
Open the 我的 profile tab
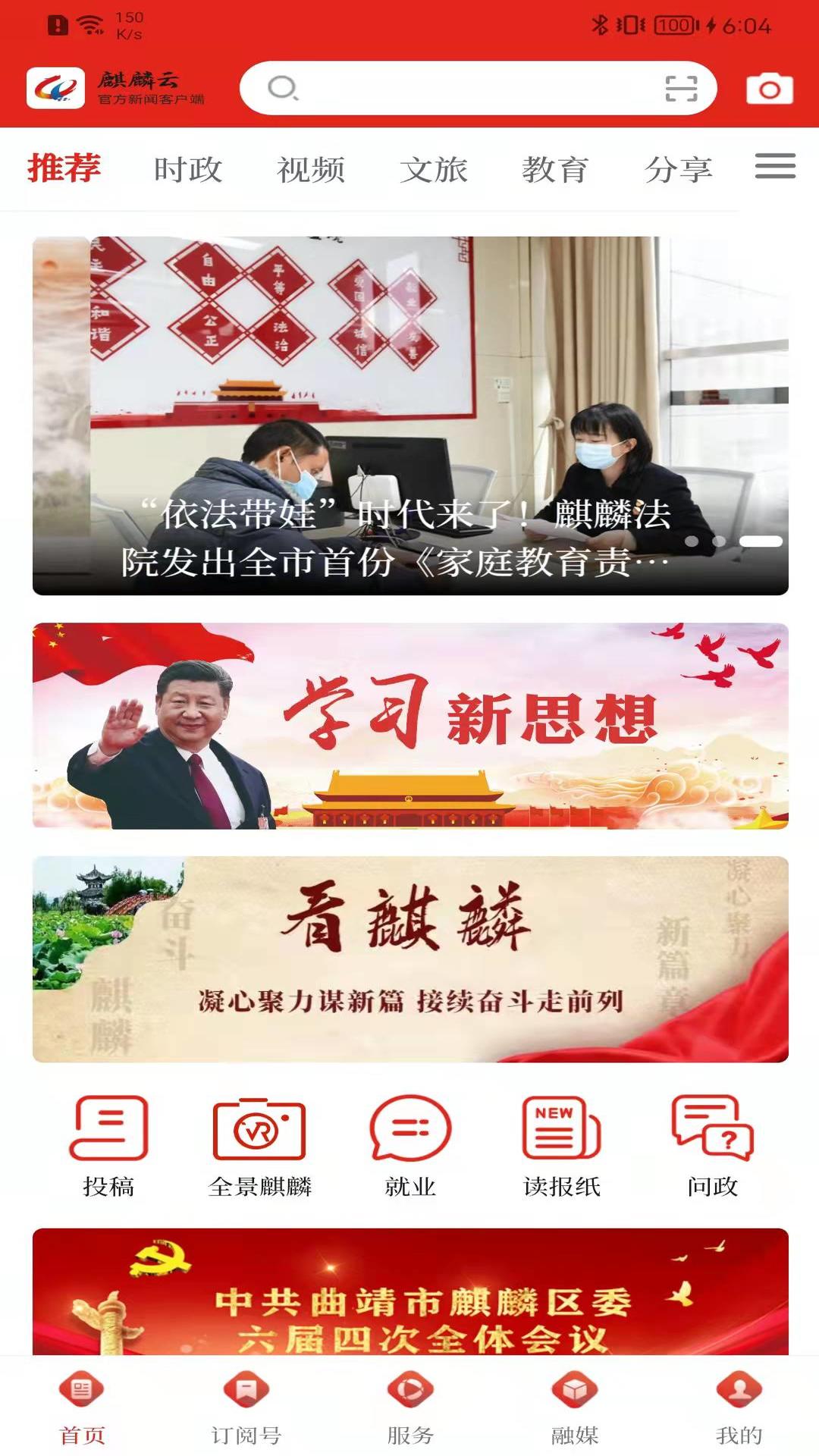[739, 1407]
